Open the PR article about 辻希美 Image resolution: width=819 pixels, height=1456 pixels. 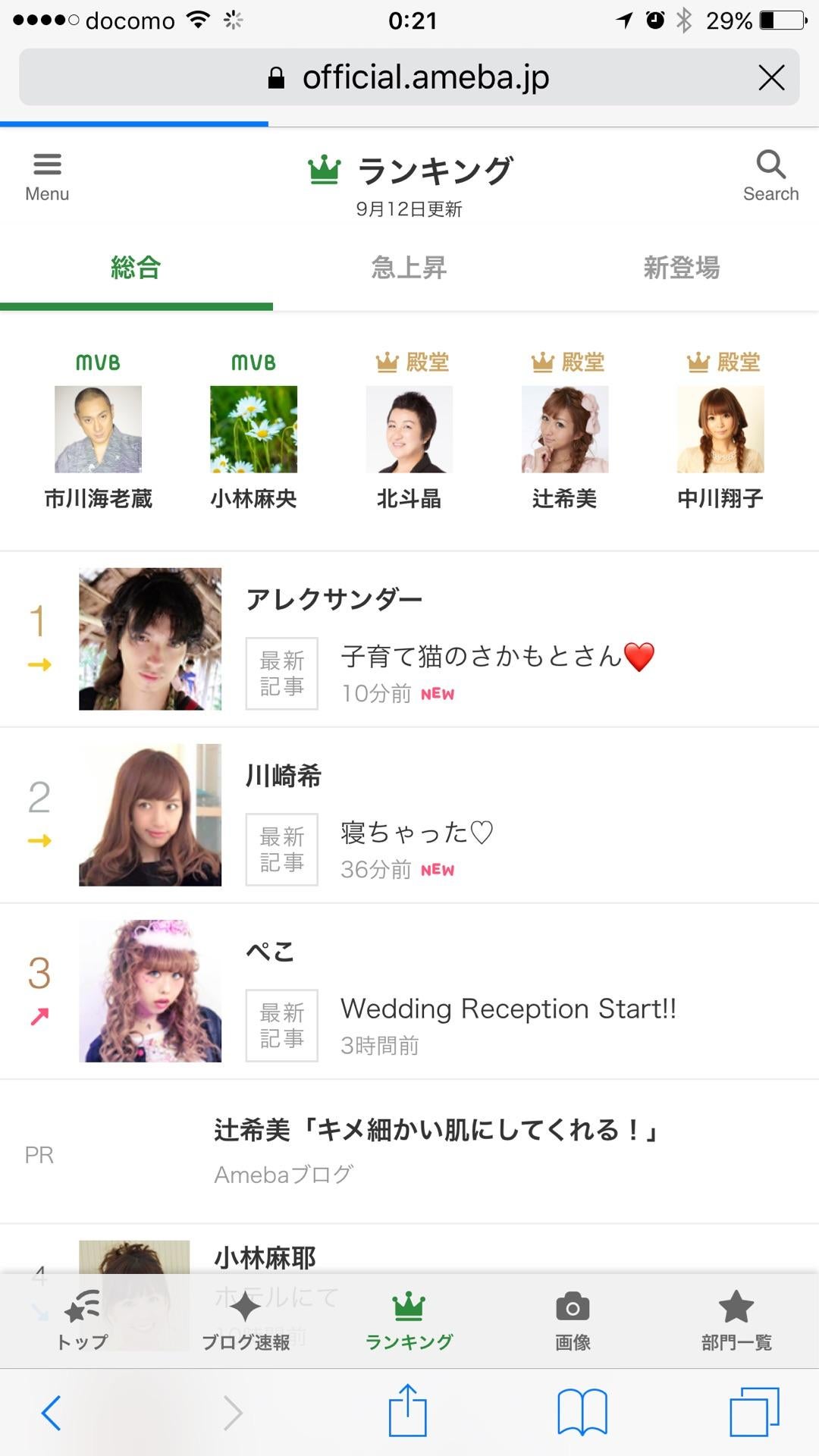pyautogui.click(x=436, y=1131)
